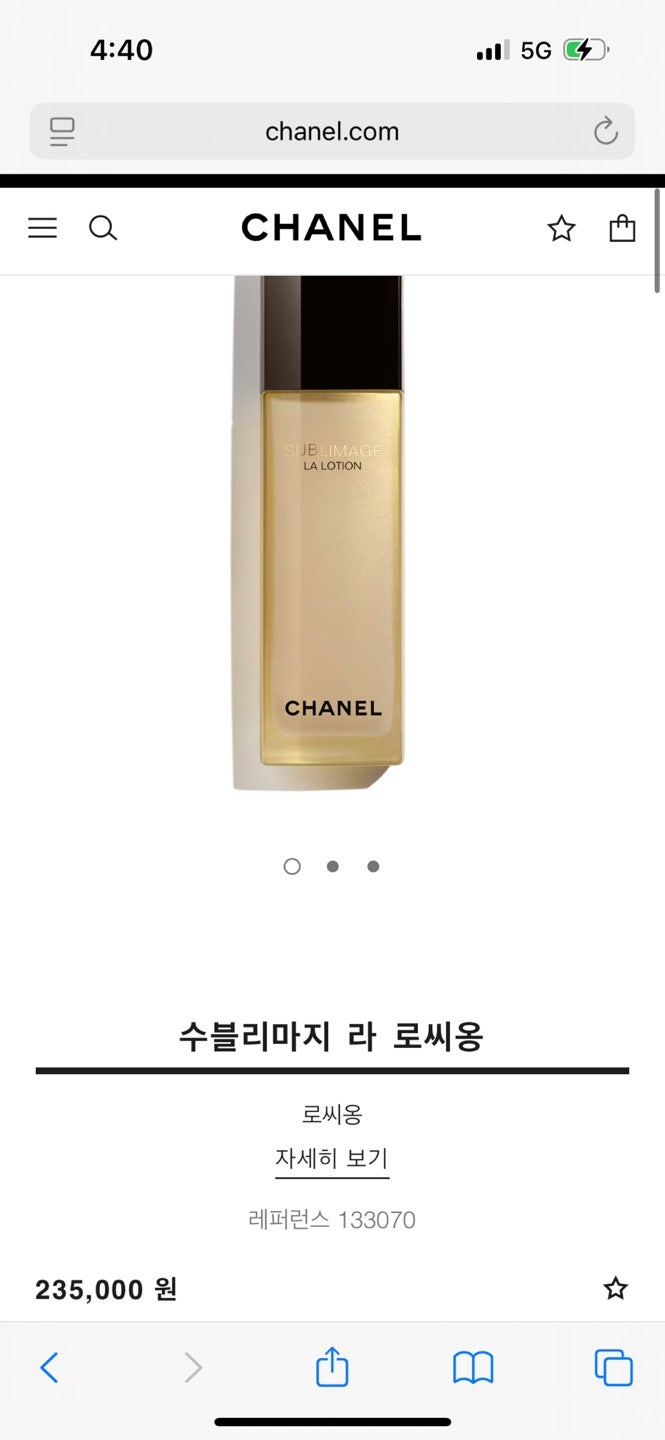Tap the chanel.com address bar
Viewport: 665px width, 1440px height.
click(332, 131)
